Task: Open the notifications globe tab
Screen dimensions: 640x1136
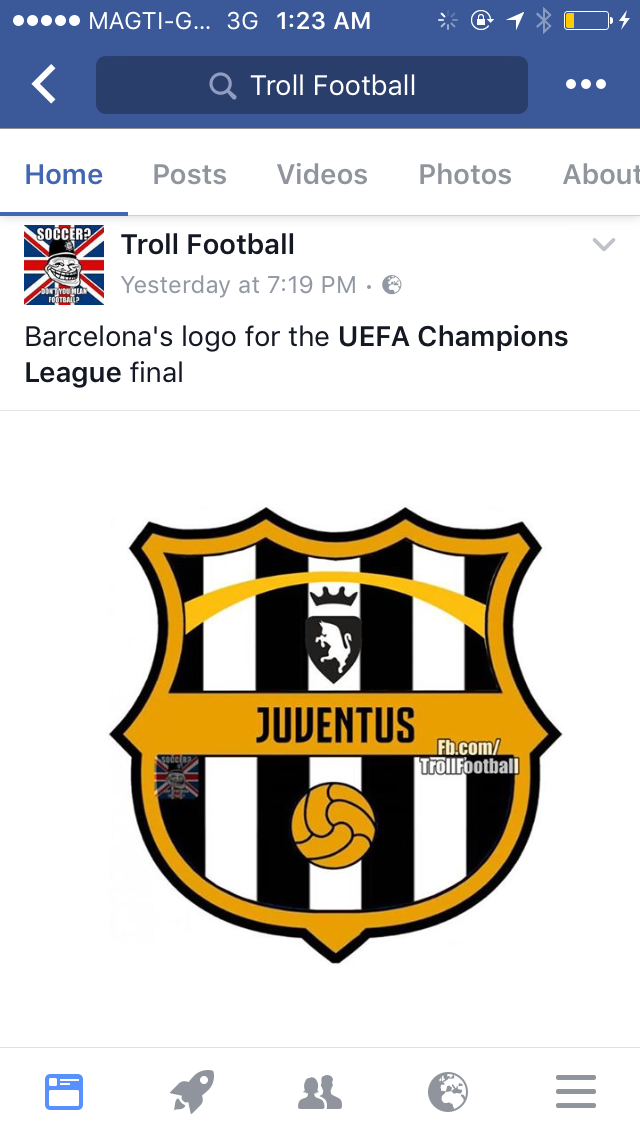Action: point(448,1091)
